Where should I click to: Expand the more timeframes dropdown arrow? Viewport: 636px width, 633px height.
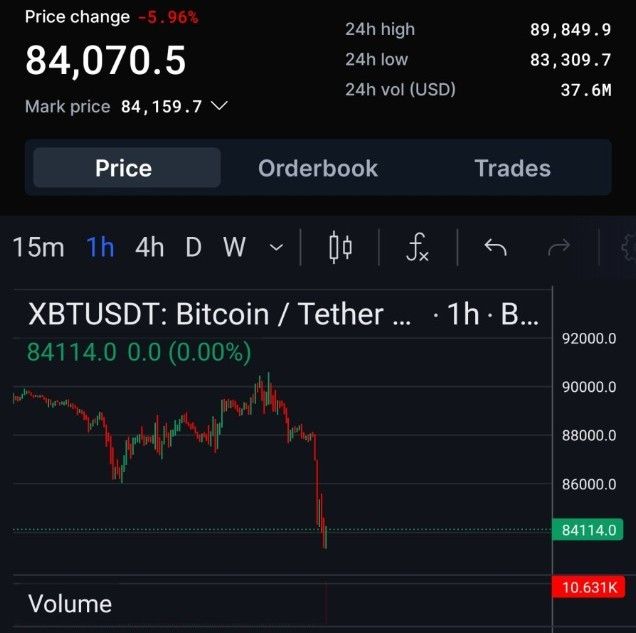click(277, 248)
